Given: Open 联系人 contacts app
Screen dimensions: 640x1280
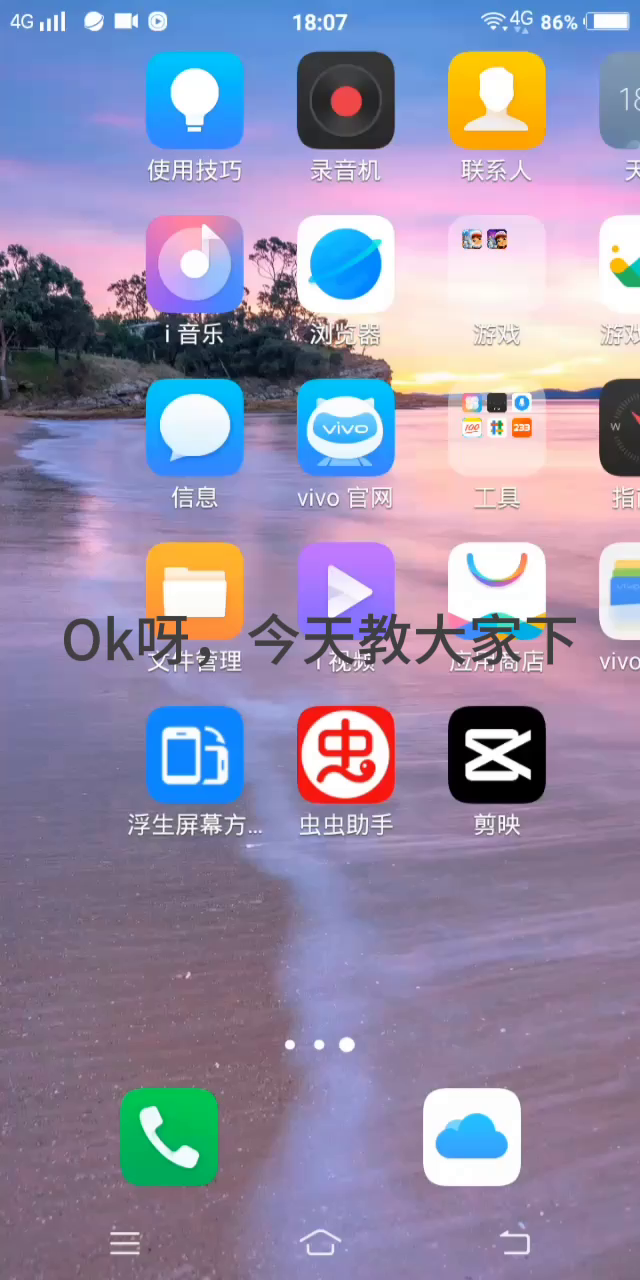Looking at the screenshot, I should point(497,101).
